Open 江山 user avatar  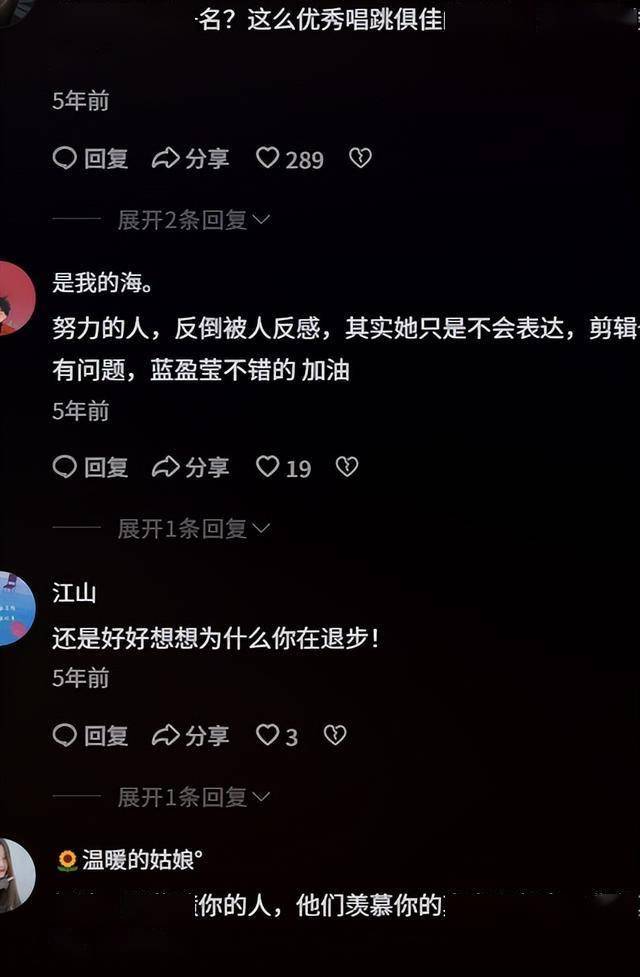pyautogui.click(x=14, y=608)
